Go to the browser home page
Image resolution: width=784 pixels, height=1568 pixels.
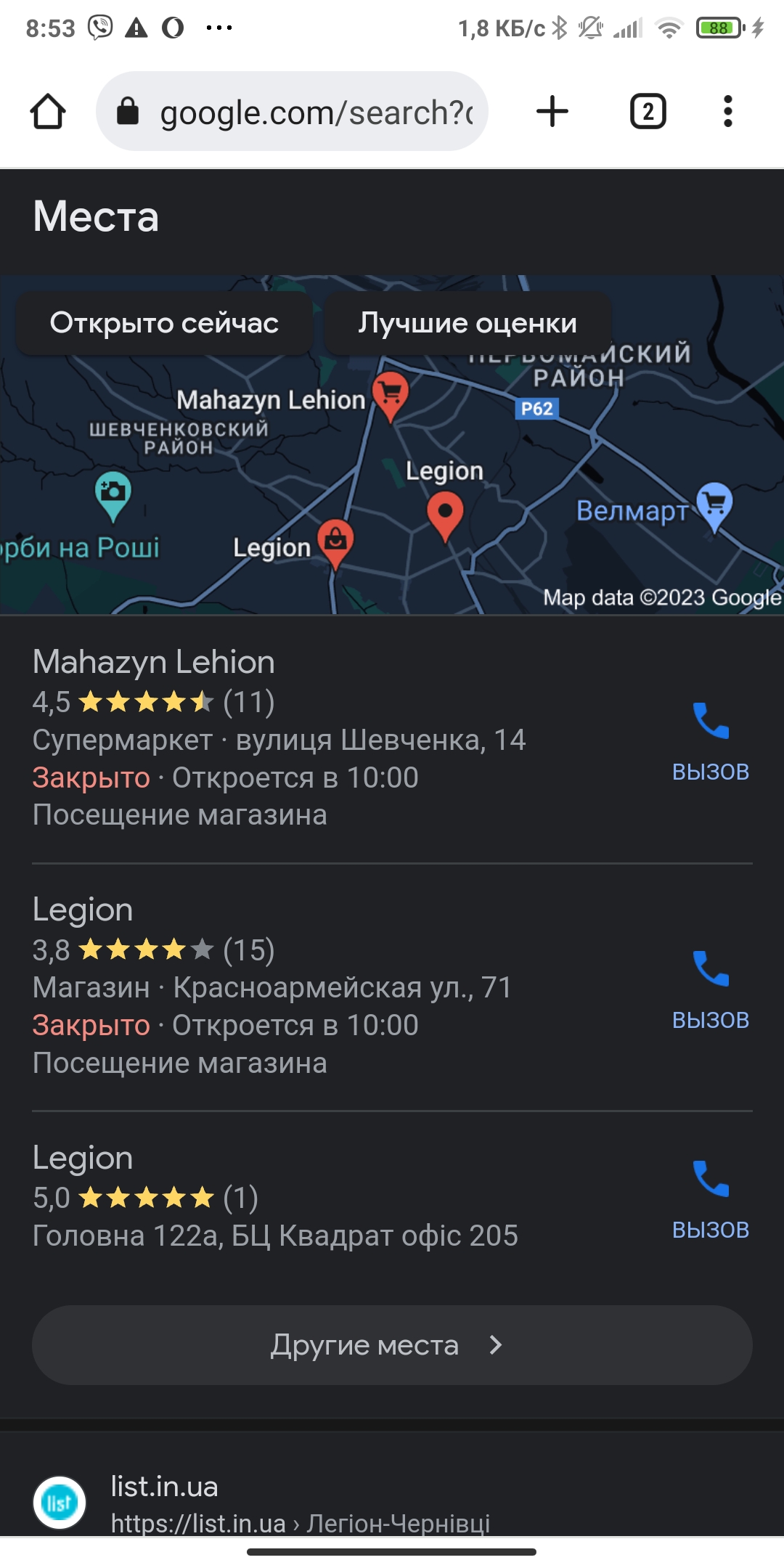coord(48,112)
